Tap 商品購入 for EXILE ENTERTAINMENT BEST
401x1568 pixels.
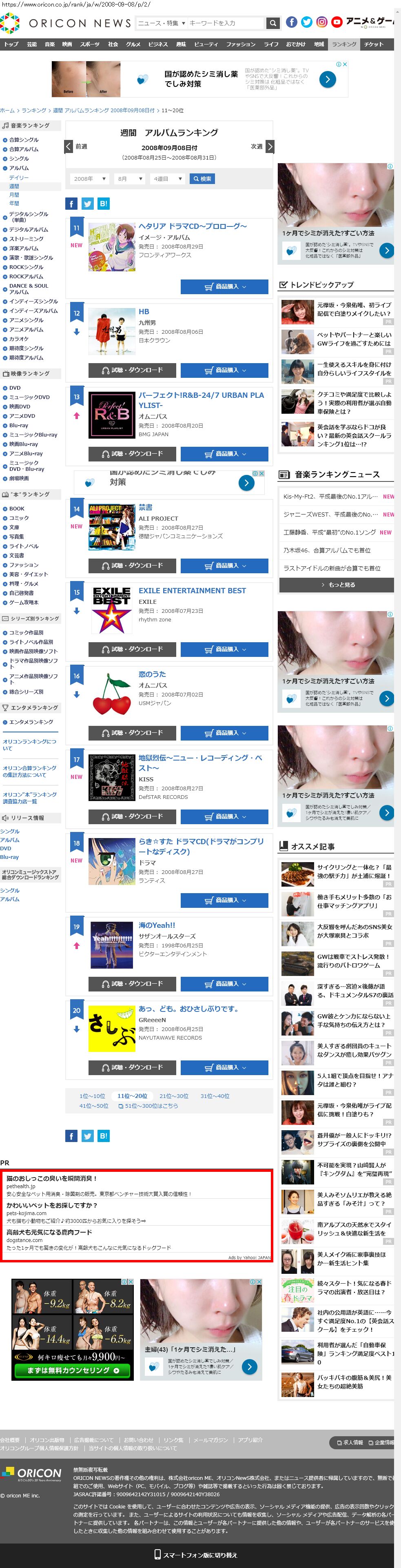224,650
